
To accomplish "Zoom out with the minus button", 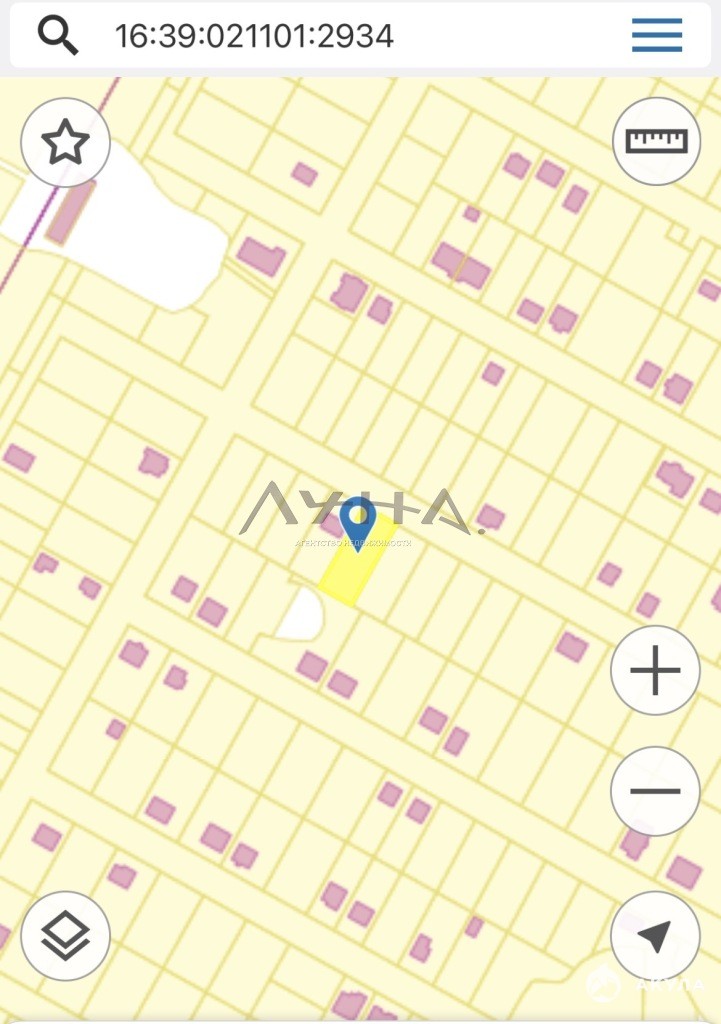I will click(656, 790).
